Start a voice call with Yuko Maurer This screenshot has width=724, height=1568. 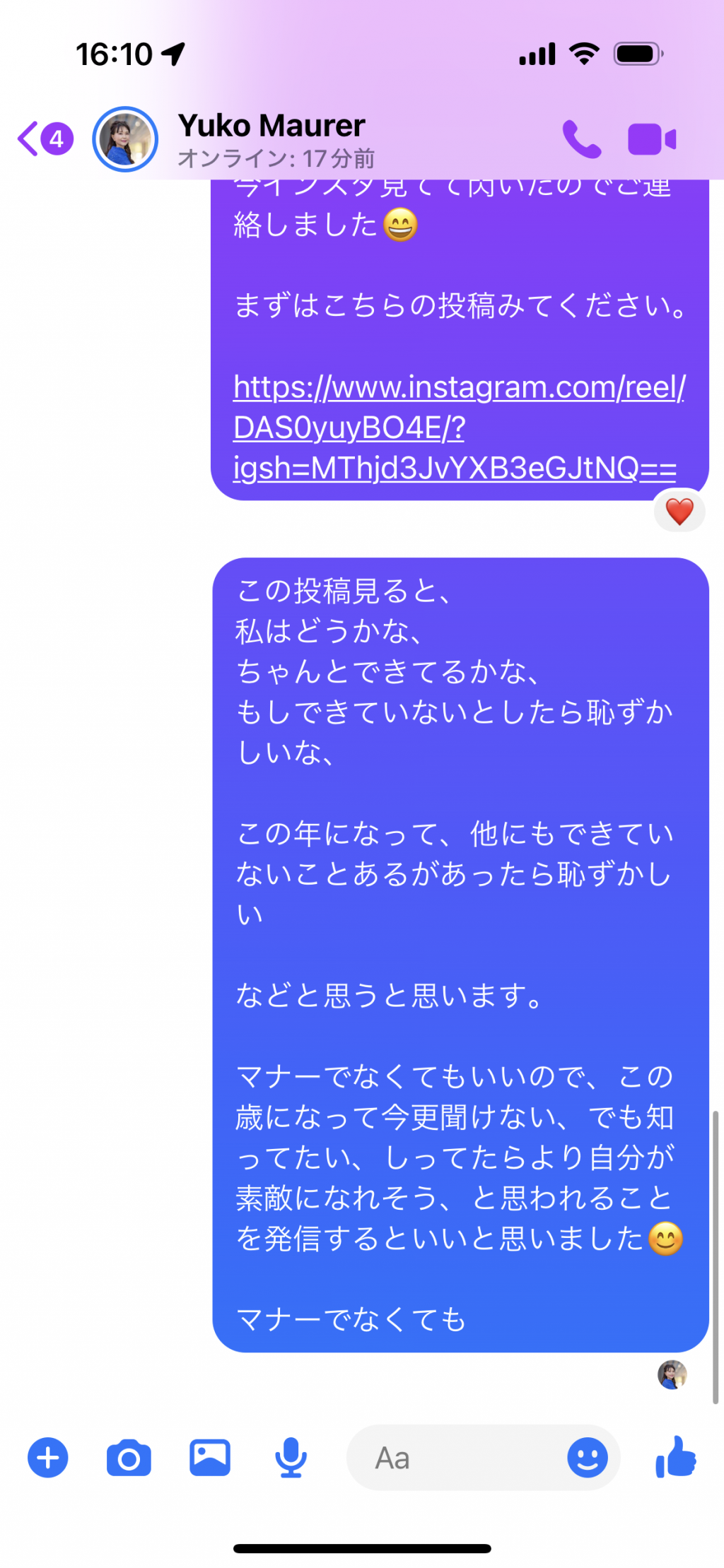(x=581, y=139)
